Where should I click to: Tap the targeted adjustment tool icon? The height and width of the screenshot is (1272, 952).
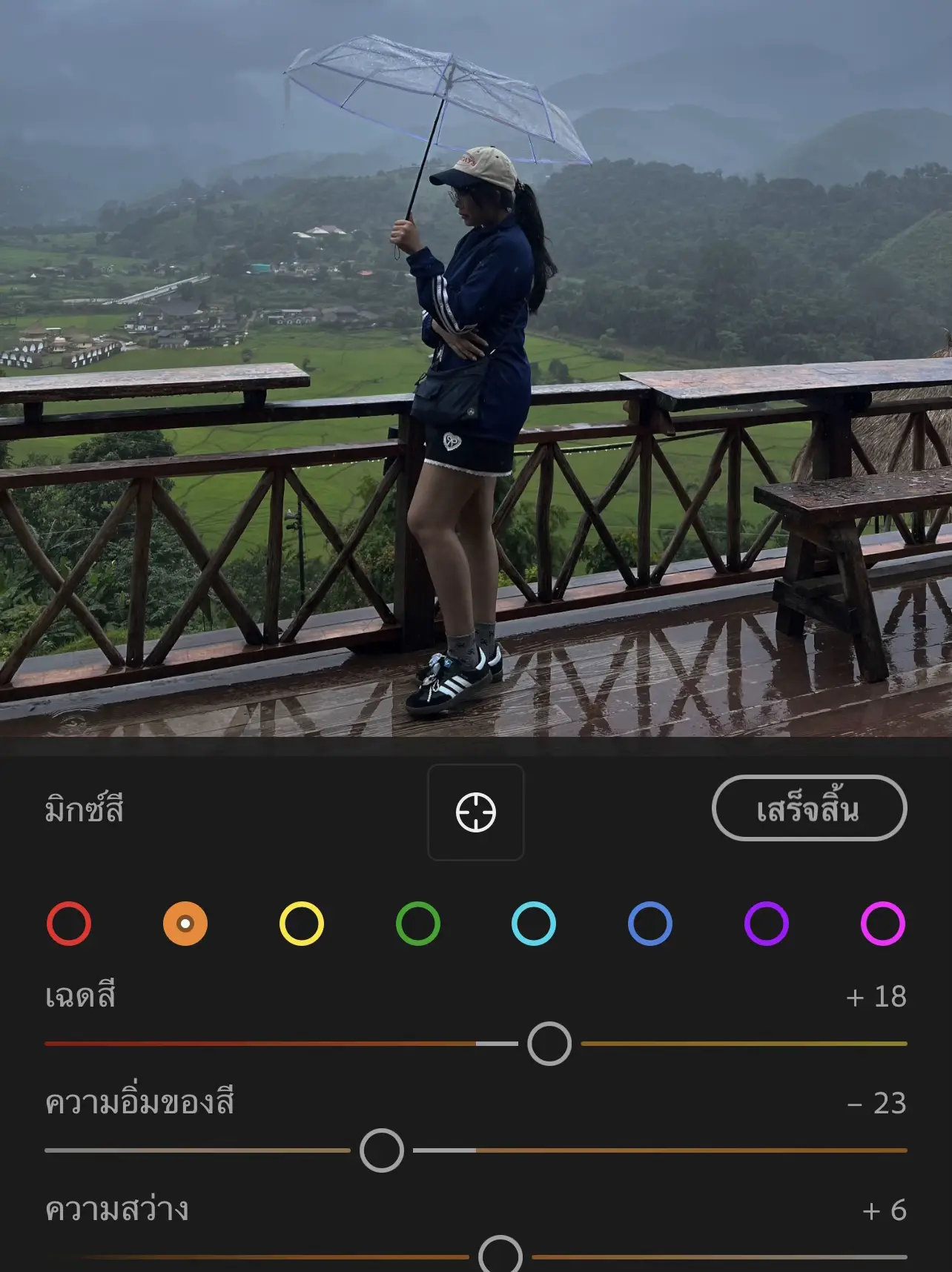(475, 812)
